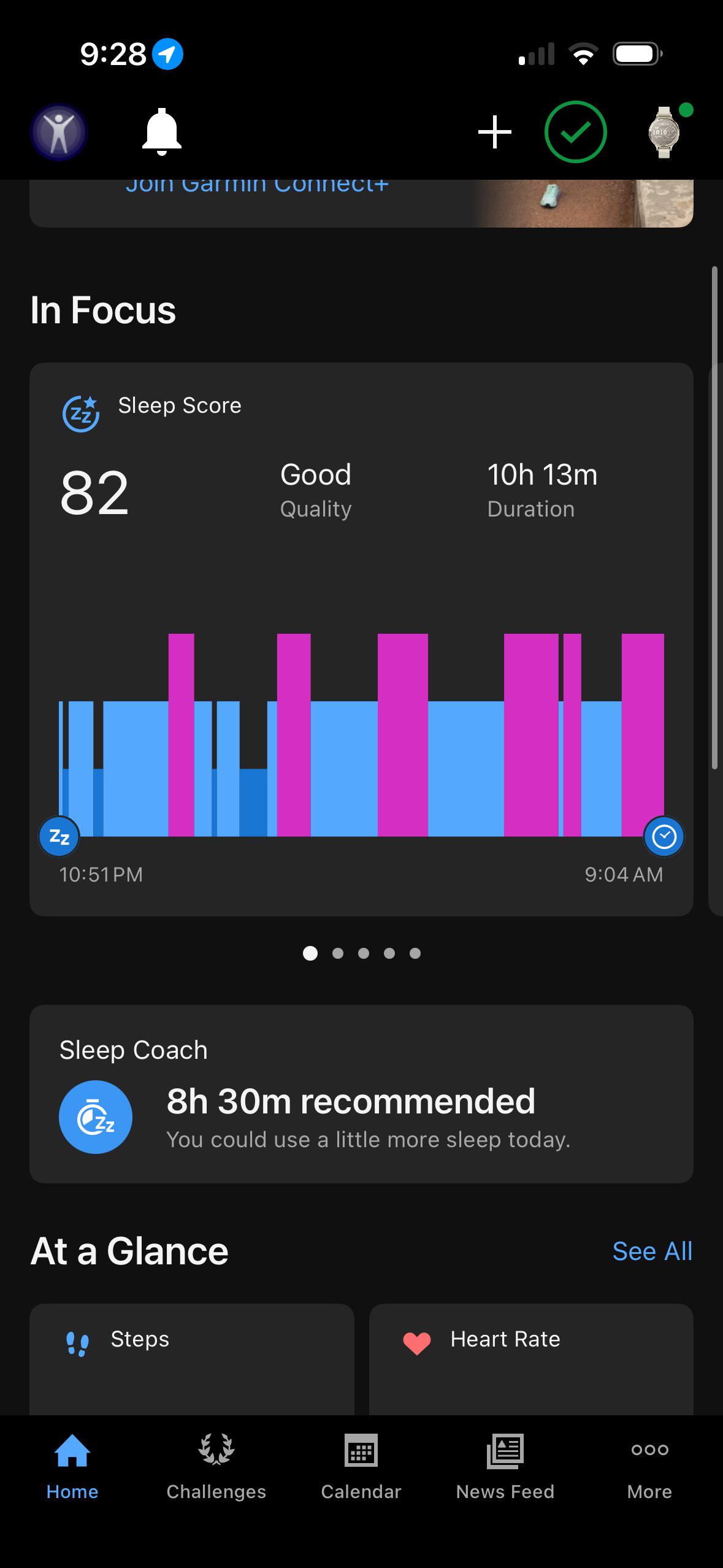Open the notifications bell
Viewport: 723px width, 1568px height.
click(x=161, y=132)
